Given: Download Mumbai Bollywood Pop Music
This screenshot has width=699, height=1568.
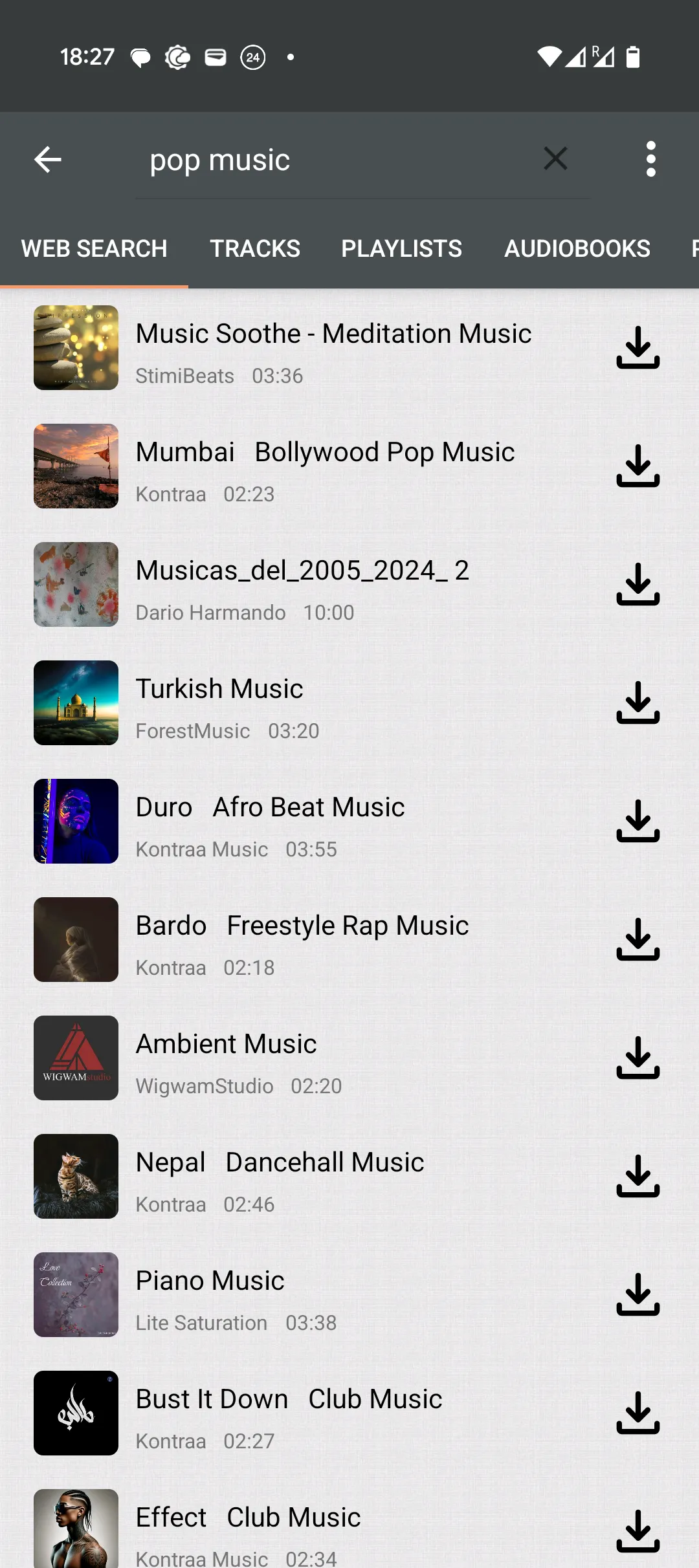Looking at the screenshot, I should (638, 466).
